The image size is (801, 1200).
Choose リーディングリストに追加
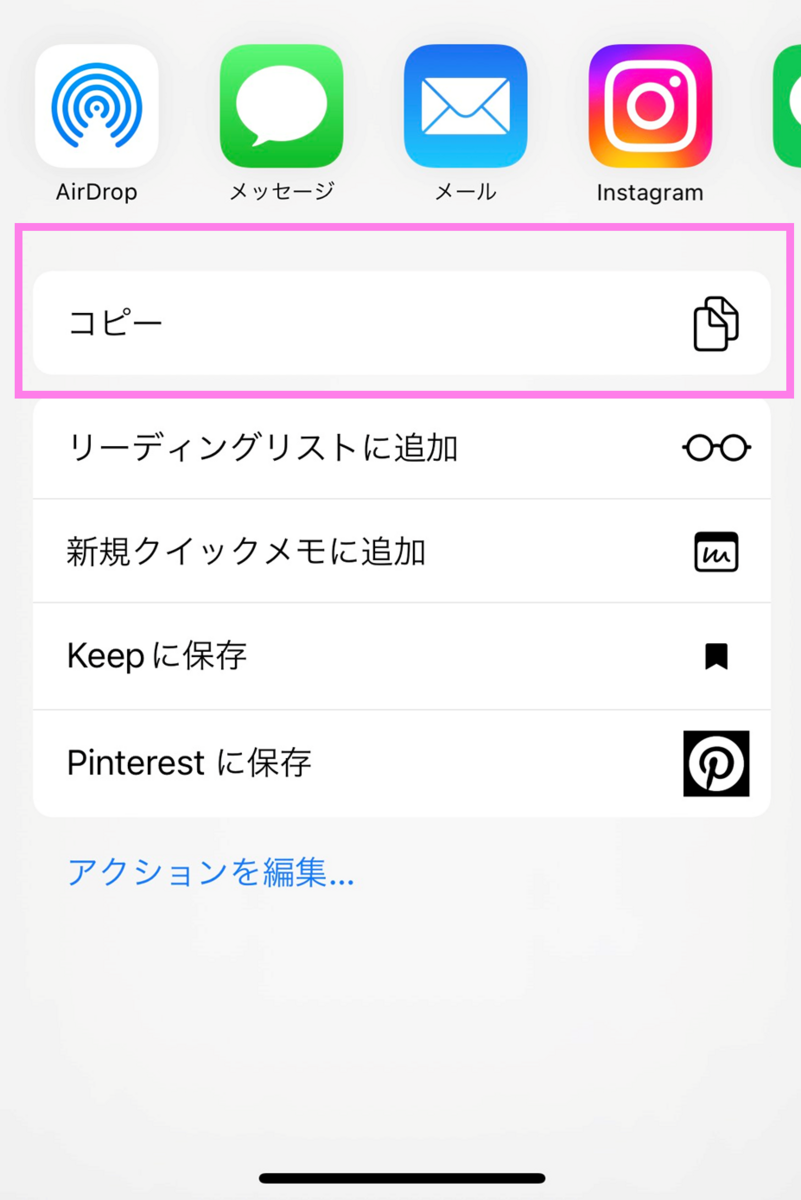pos(401,447)
